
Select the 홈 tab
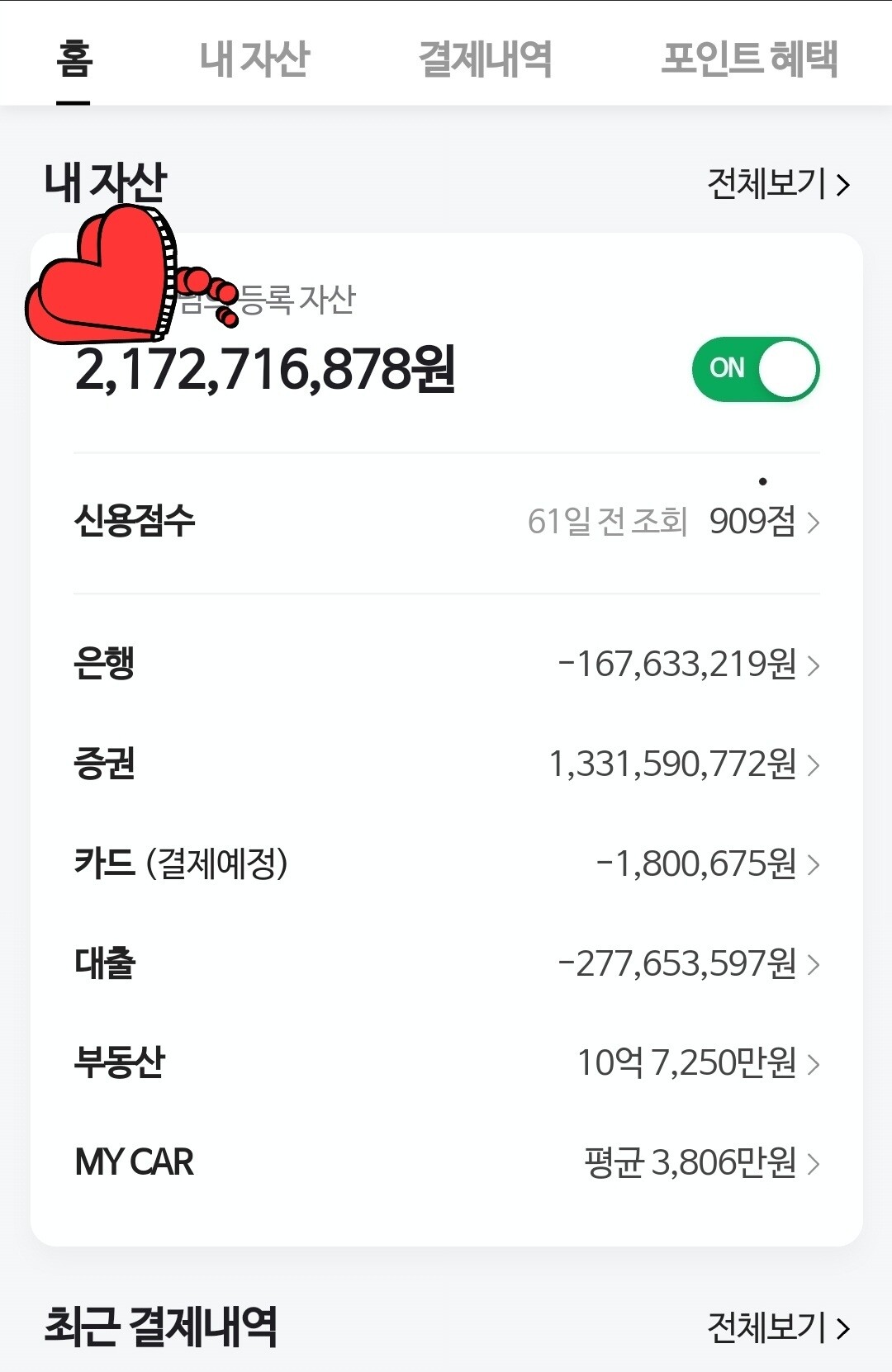[x=75, y=58]
